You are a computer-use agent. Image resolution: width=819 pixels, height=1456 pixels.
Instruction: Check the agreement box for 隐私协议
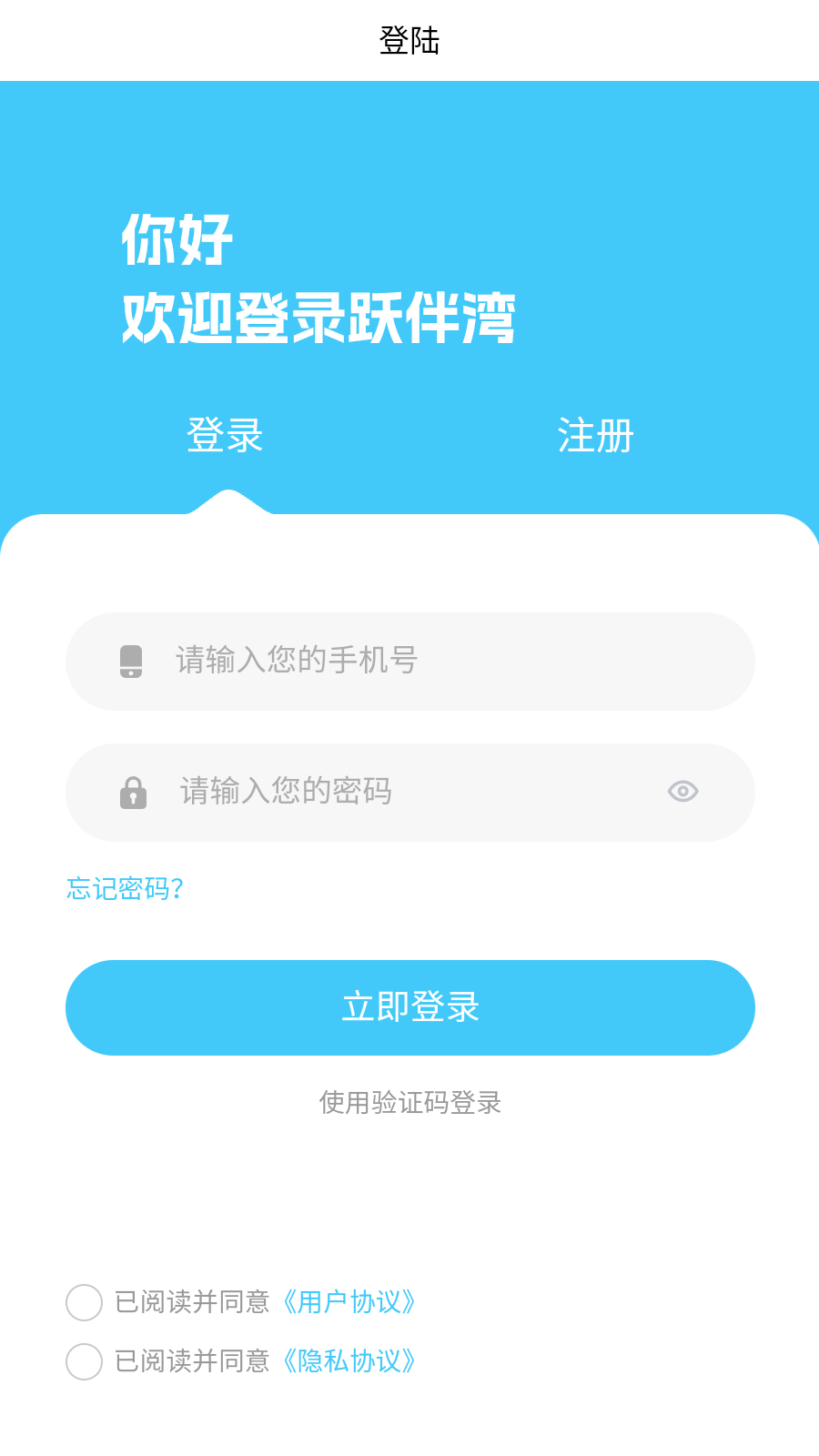tap(84, 1361)
